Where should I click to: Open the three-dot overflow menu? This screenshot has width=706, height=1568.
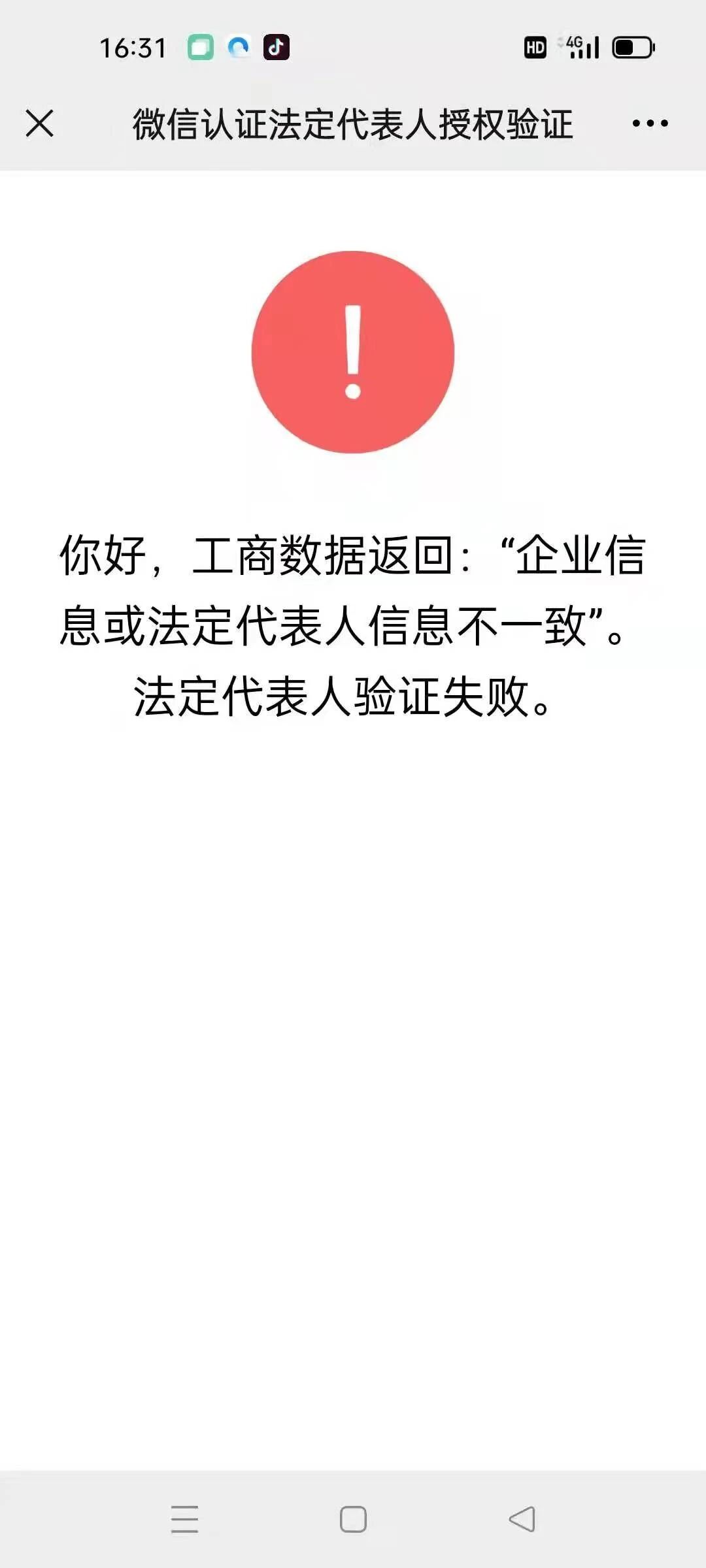650,123
